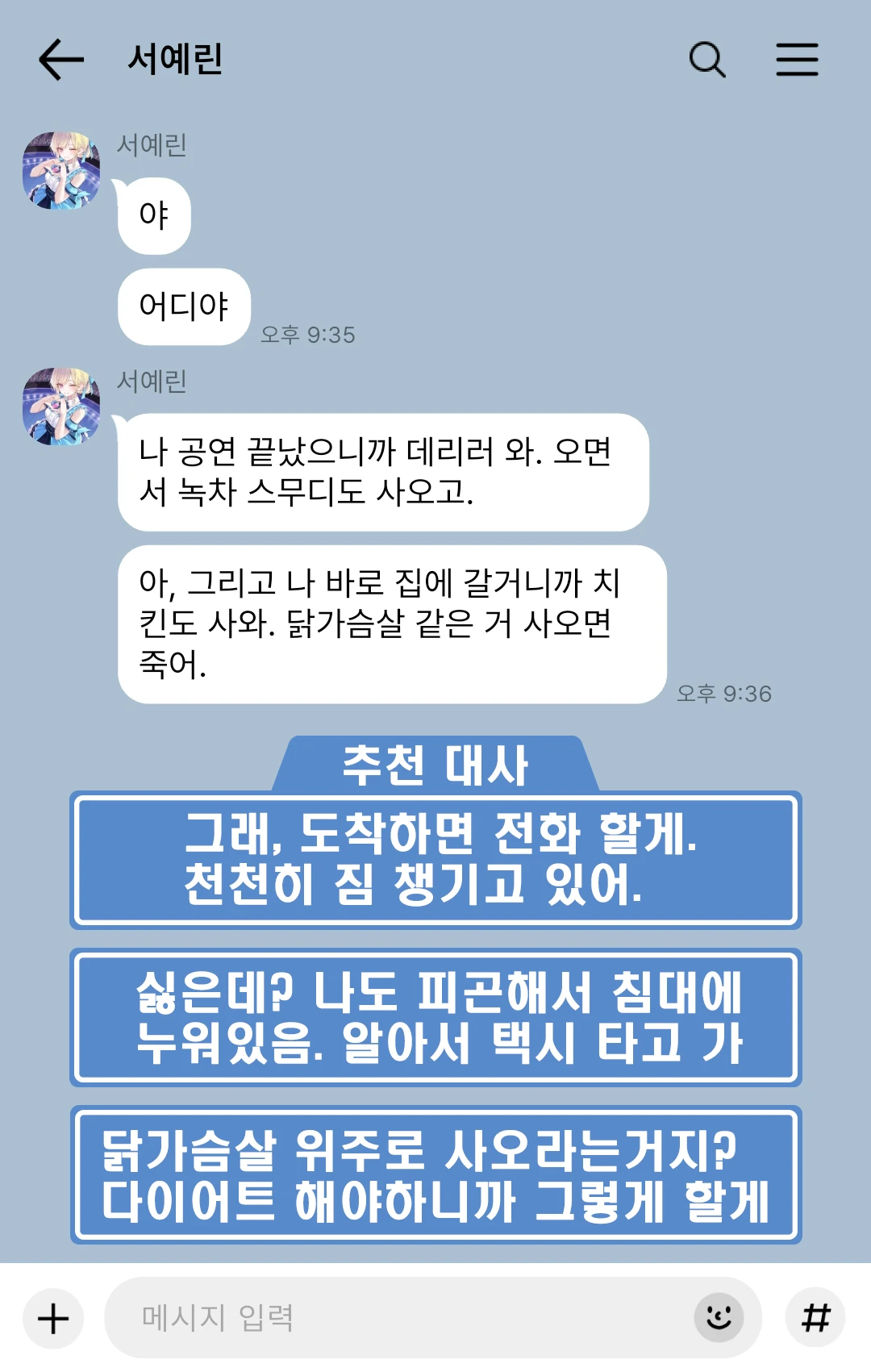Pick reply '닭가슴살 위주로 사오라는거지?'
This screenshot has height=1372, width=871.
pos(435,1174)
